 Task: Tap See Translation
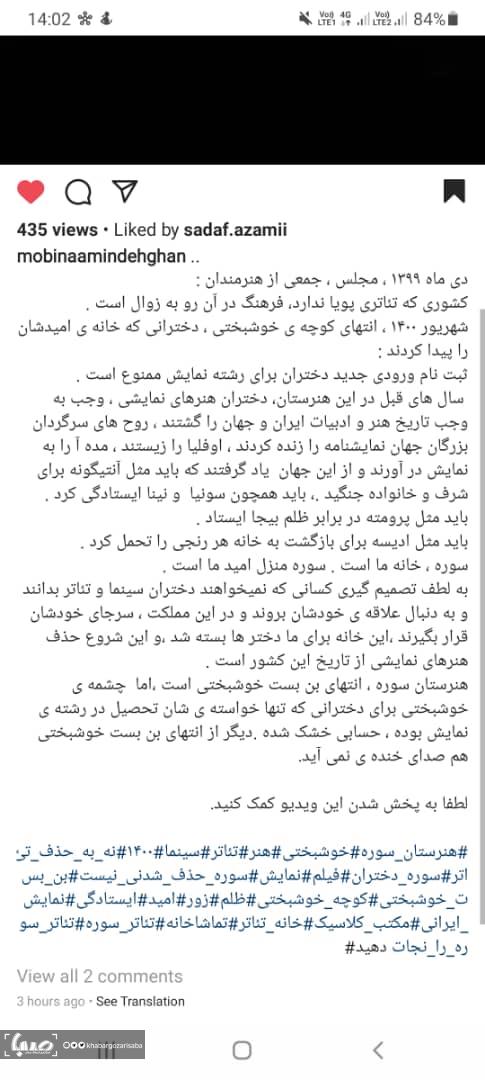[141, 1001]
